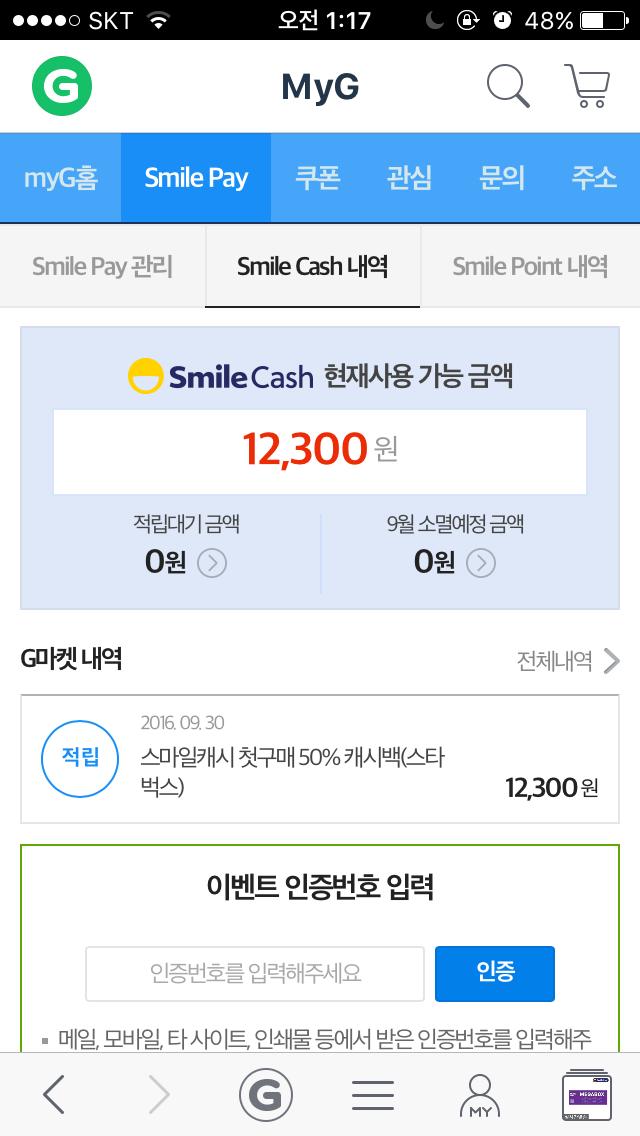Tap the green G home logo
Screen dimensions: 640x1136
(x=62, y=87)
